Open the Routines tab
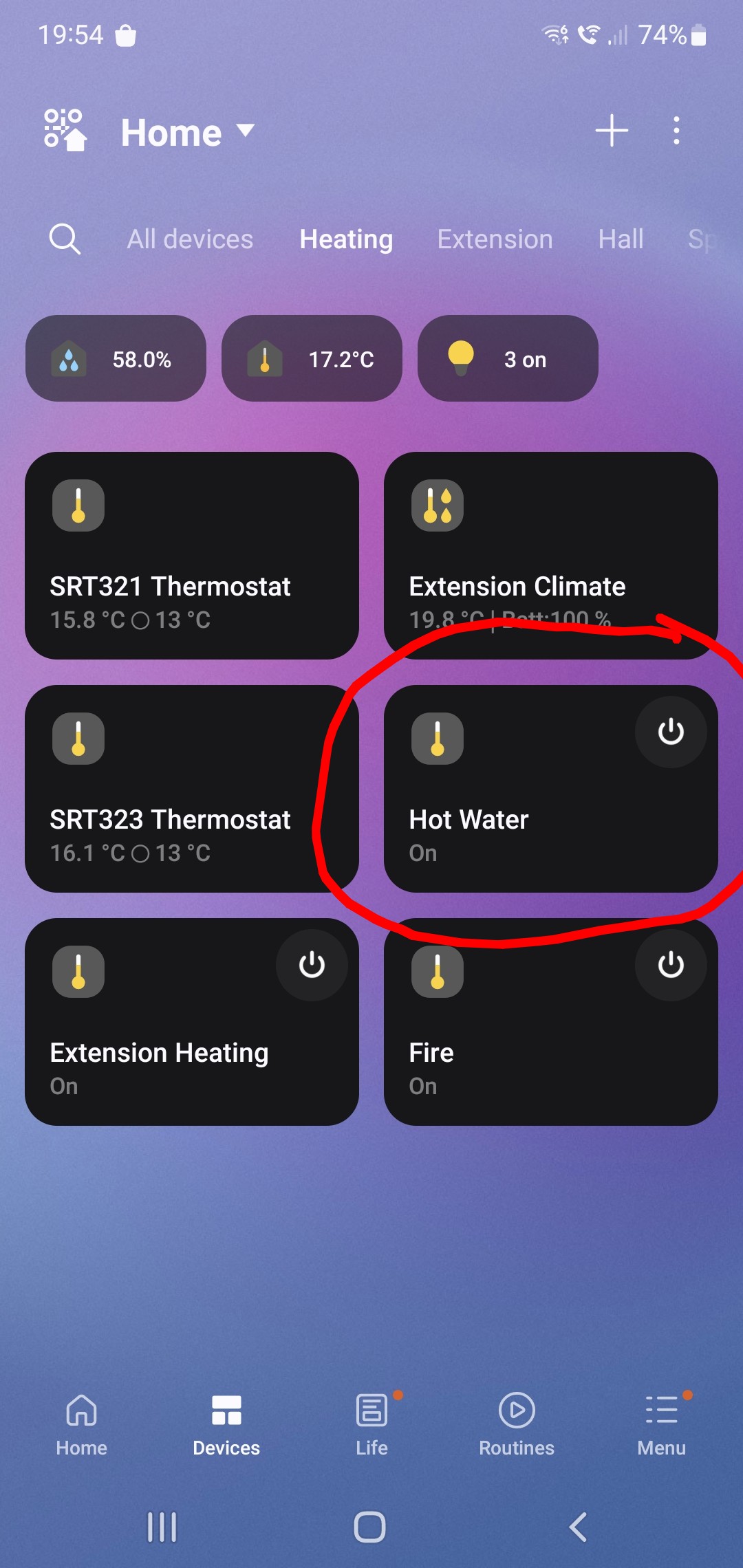The width and height of the screenshot is (743, 1568). coord(517,1424)
